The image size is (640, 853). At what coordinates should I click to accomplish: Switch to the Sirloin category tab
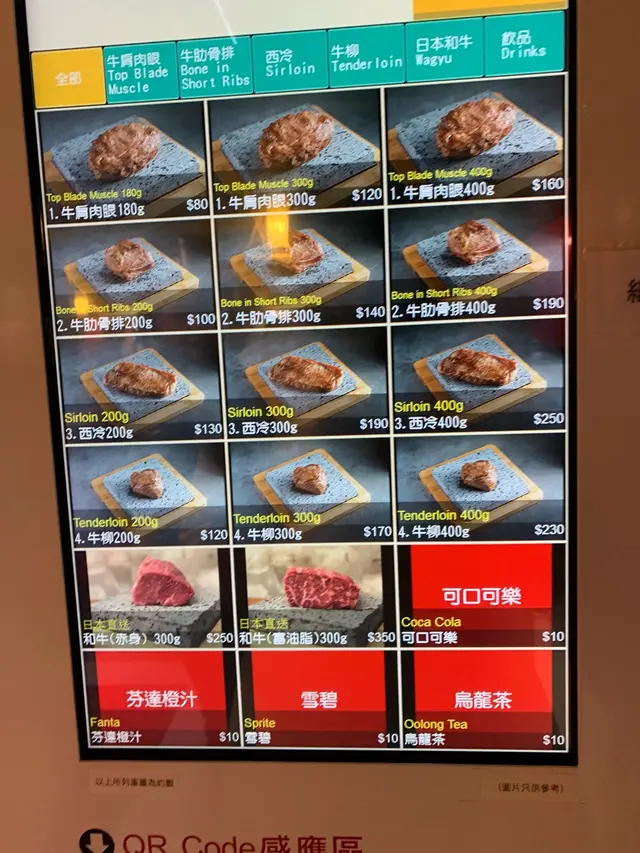point(289,62)
